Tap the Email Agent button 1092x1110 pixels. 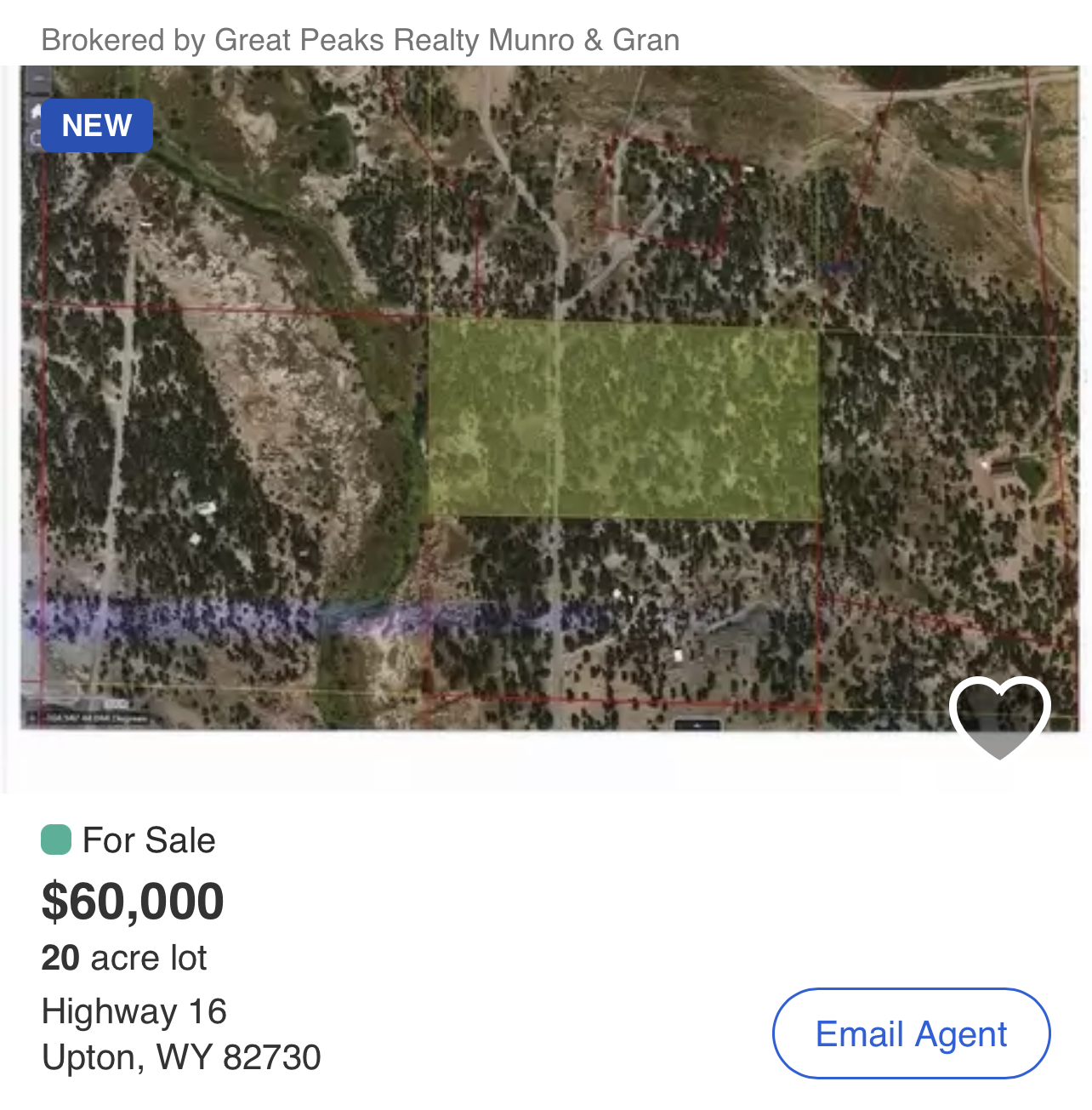pos(911,1033)
